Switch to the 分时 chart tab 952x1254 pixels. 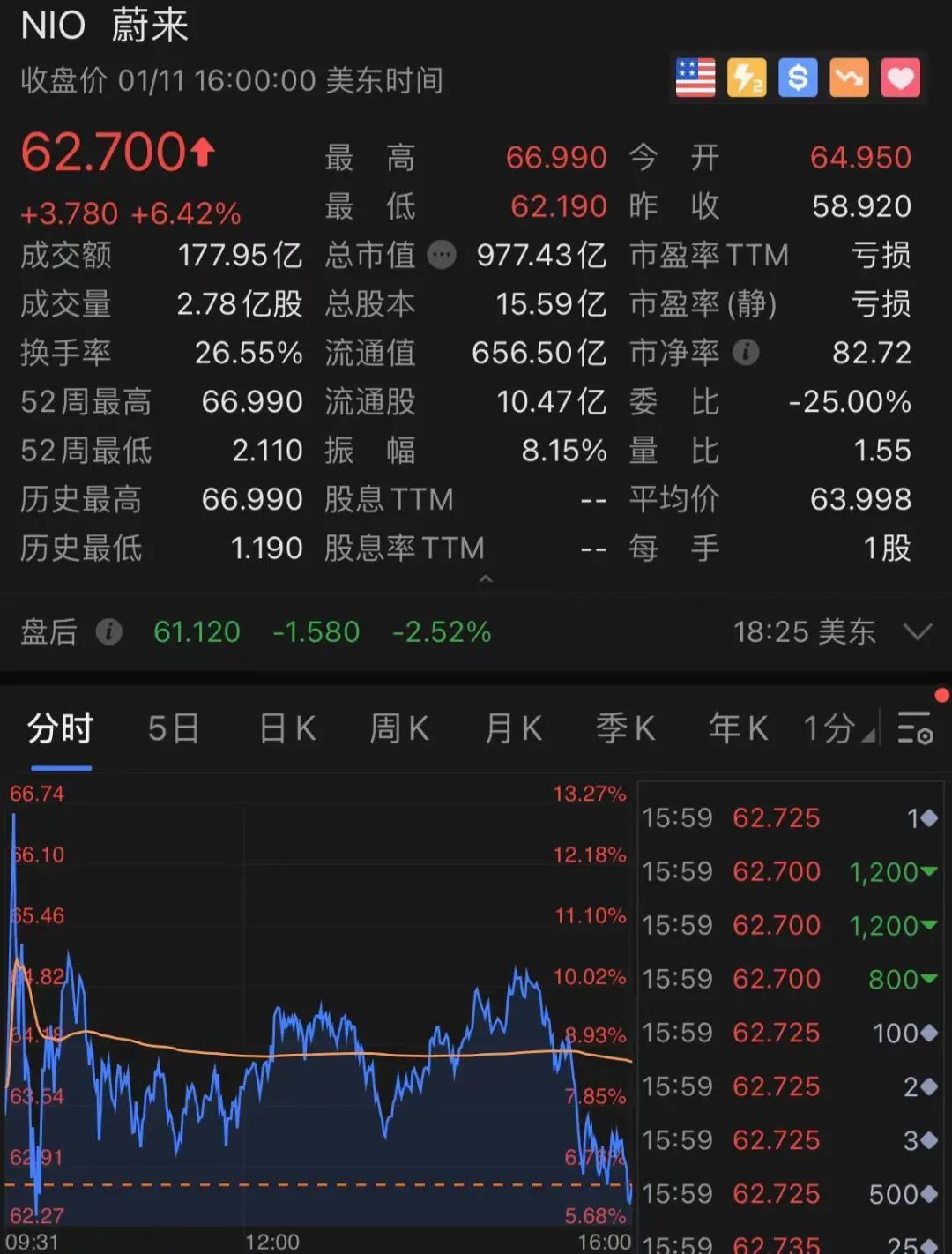[60, 729]
